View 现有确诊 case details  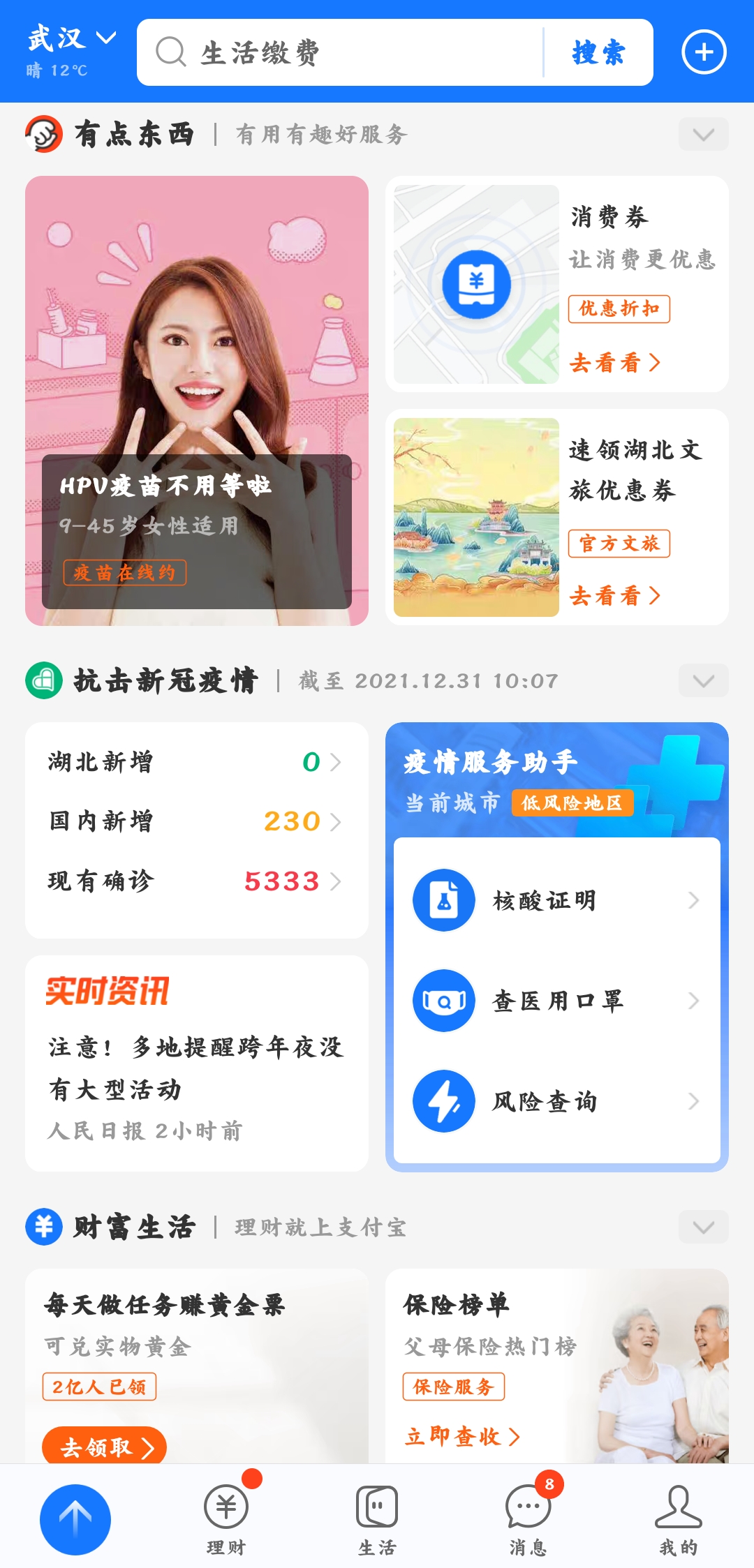(x=195, y=881)
